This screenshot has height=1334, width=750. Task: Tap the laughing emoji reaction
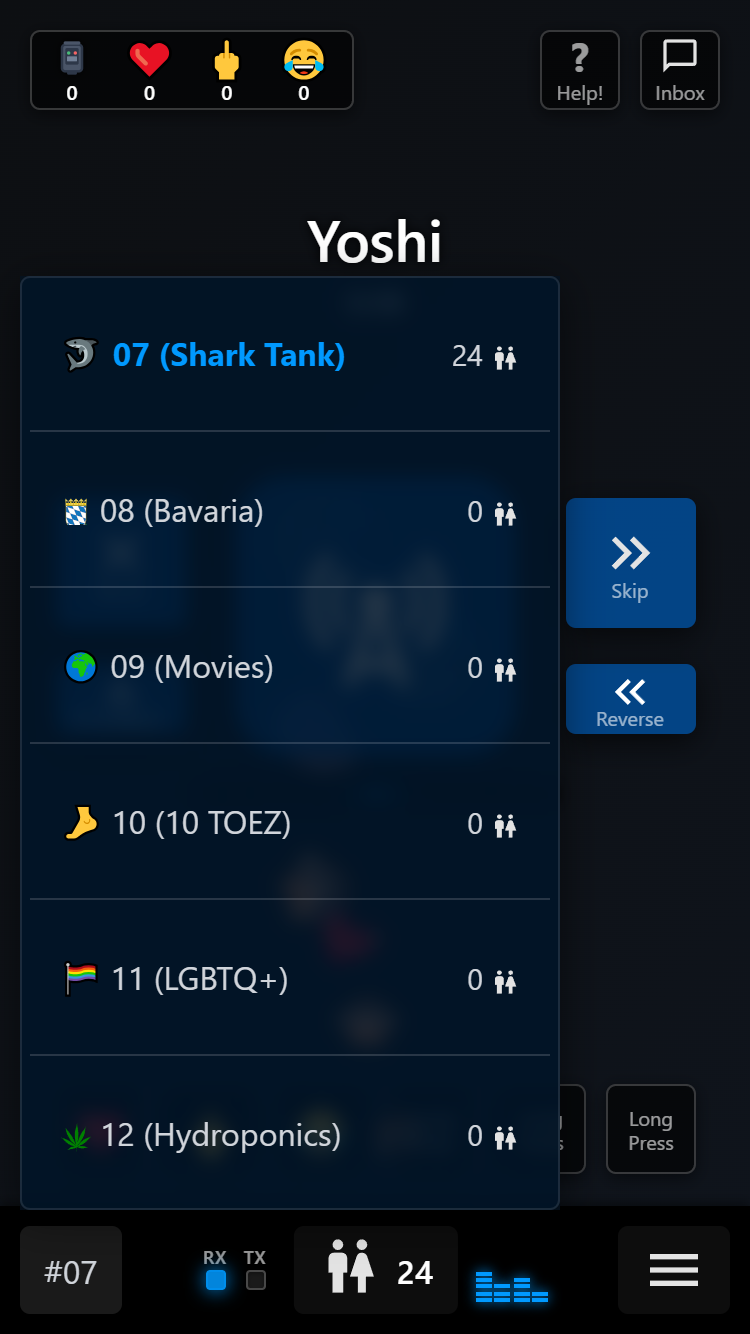(x=304, y=60)
